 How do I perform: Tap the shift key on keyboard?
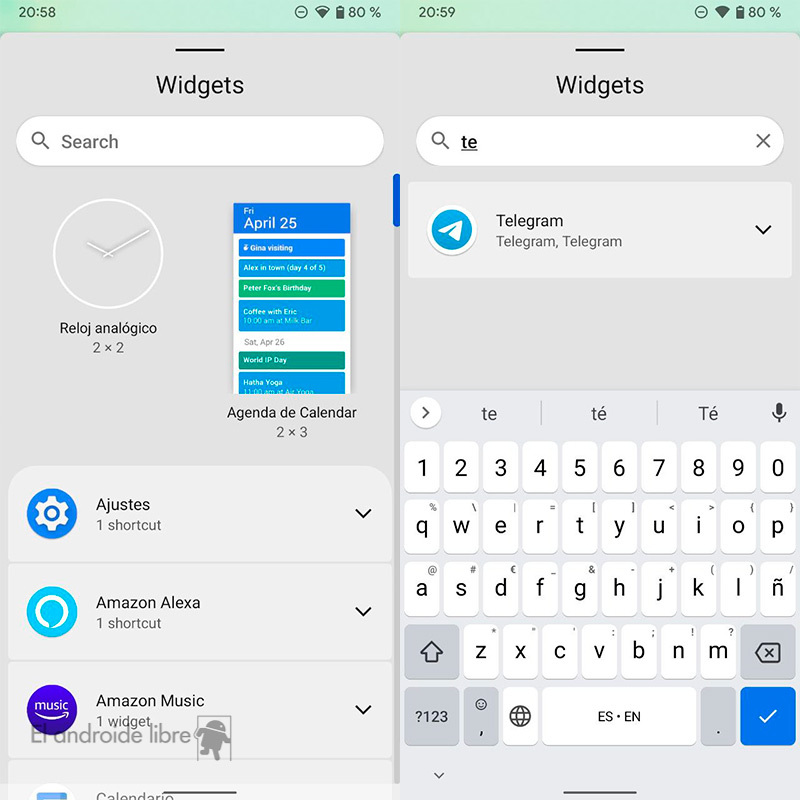point(431,653)
